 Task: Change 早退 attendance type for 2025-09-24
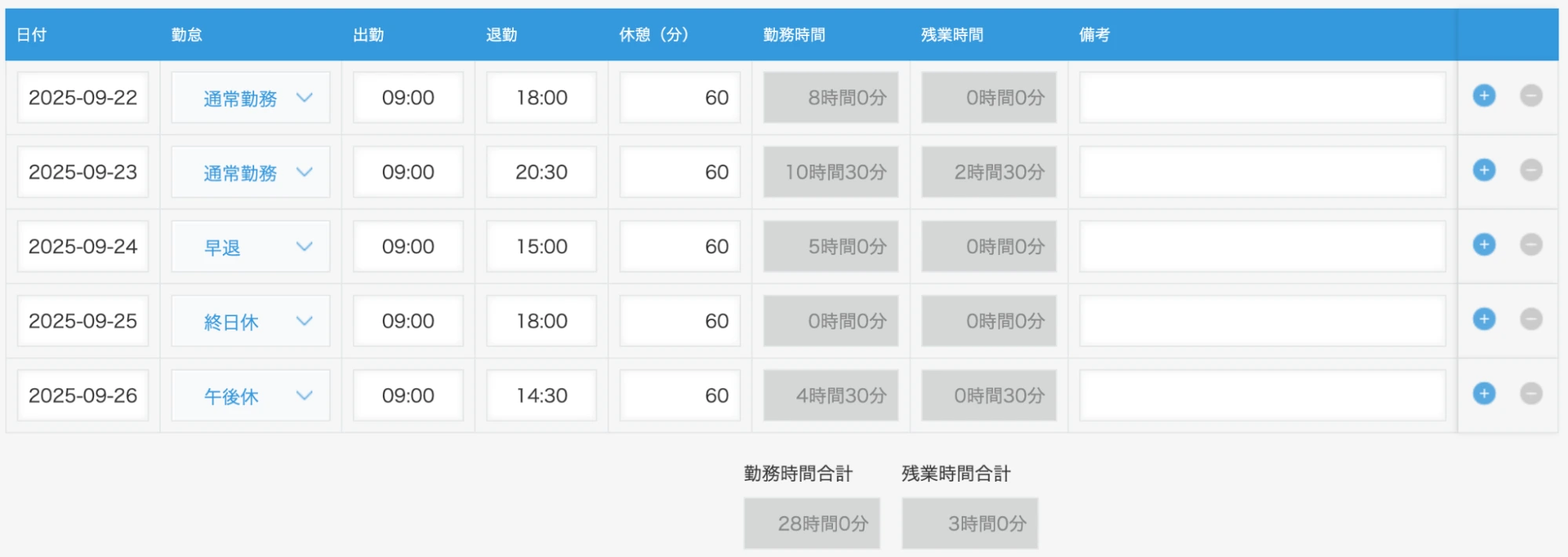point(250,246)
